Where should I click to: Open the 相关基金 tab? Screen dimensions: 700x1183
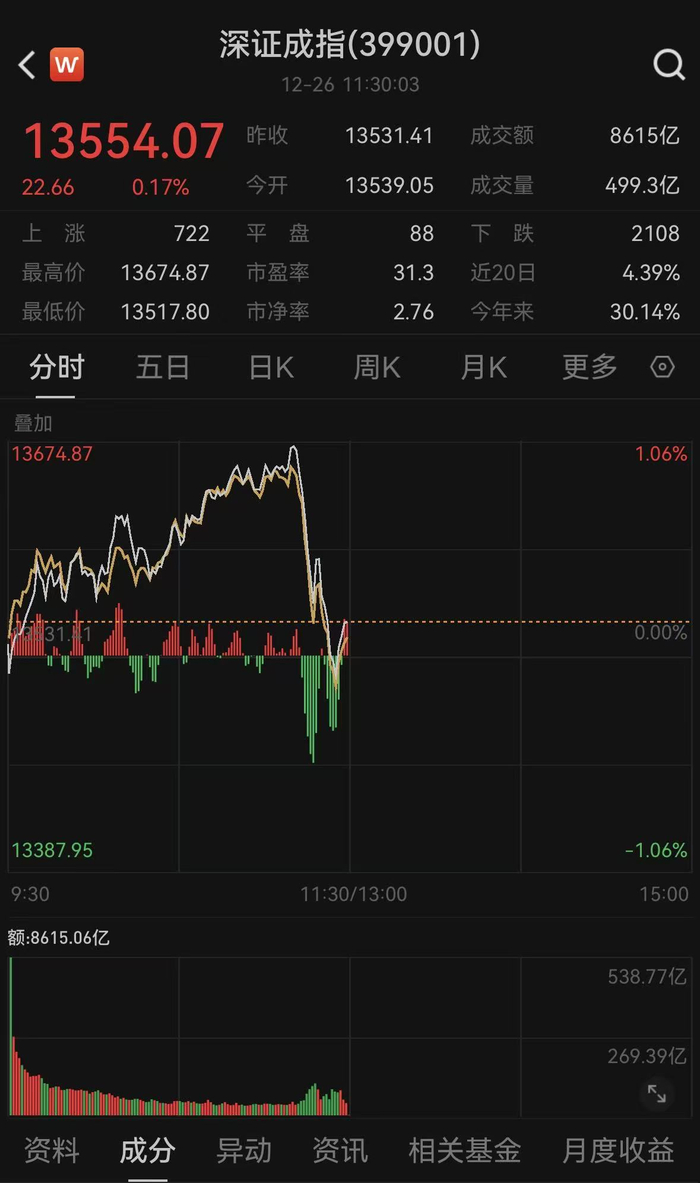coord(464,1151)
